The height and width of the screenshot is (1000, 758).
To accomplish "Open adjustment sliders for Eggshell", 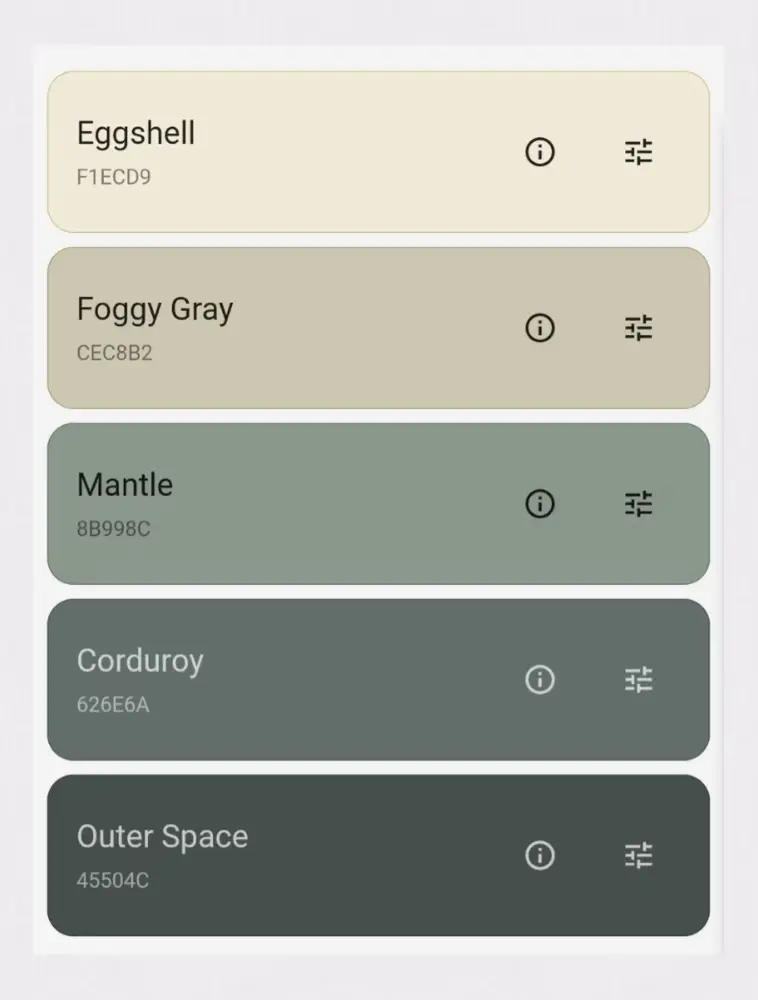I will 639,152.
